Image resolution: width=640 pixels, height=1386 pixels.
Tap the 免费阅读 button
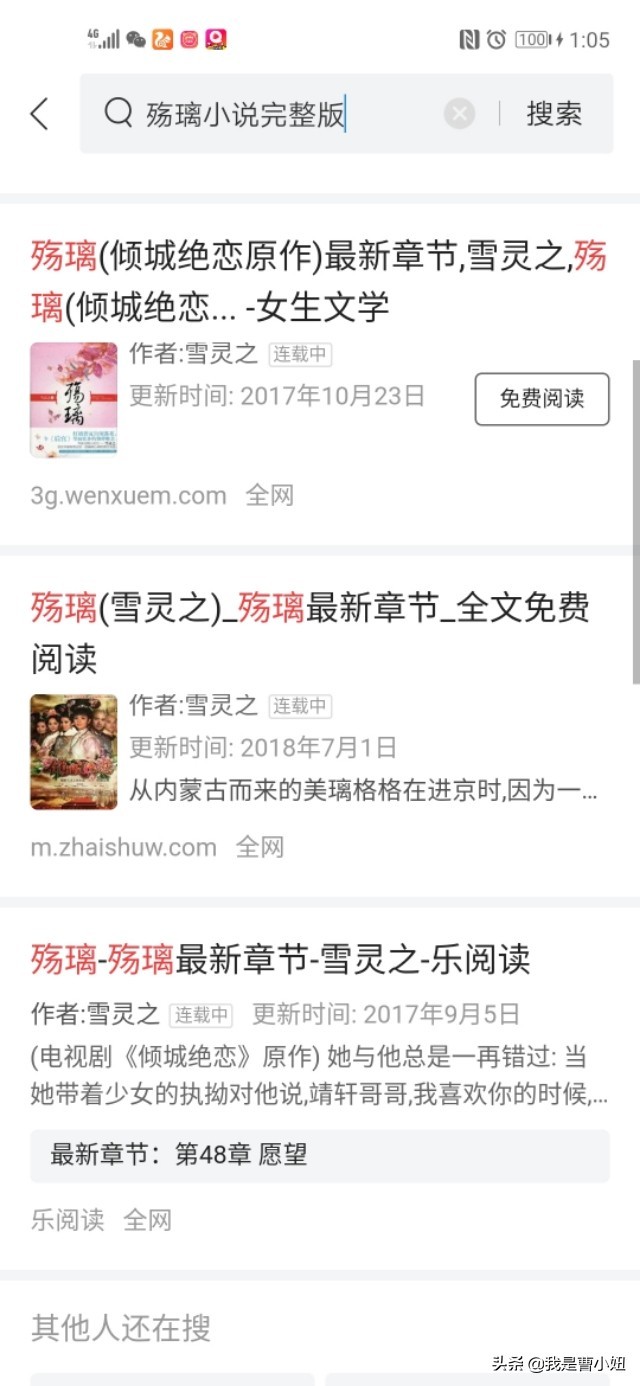[x=541, y=399]
